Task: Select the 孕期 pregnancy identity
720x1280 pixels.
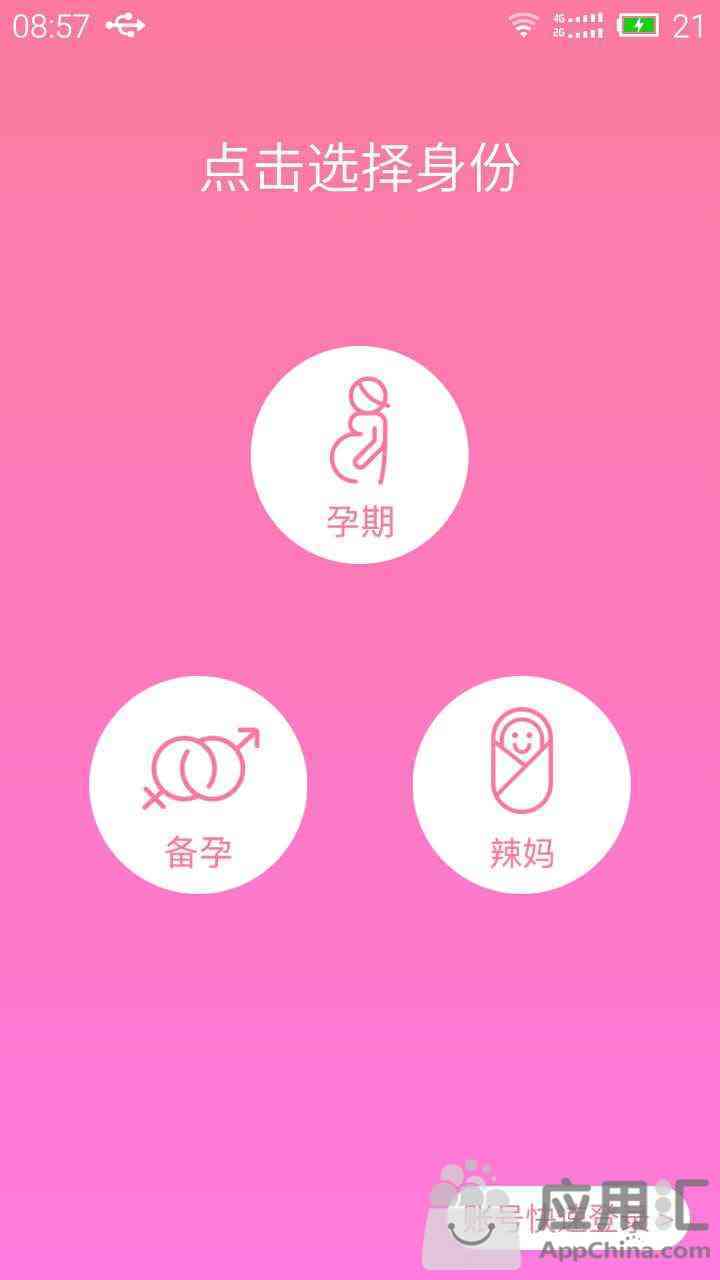Action: point(359,455)
